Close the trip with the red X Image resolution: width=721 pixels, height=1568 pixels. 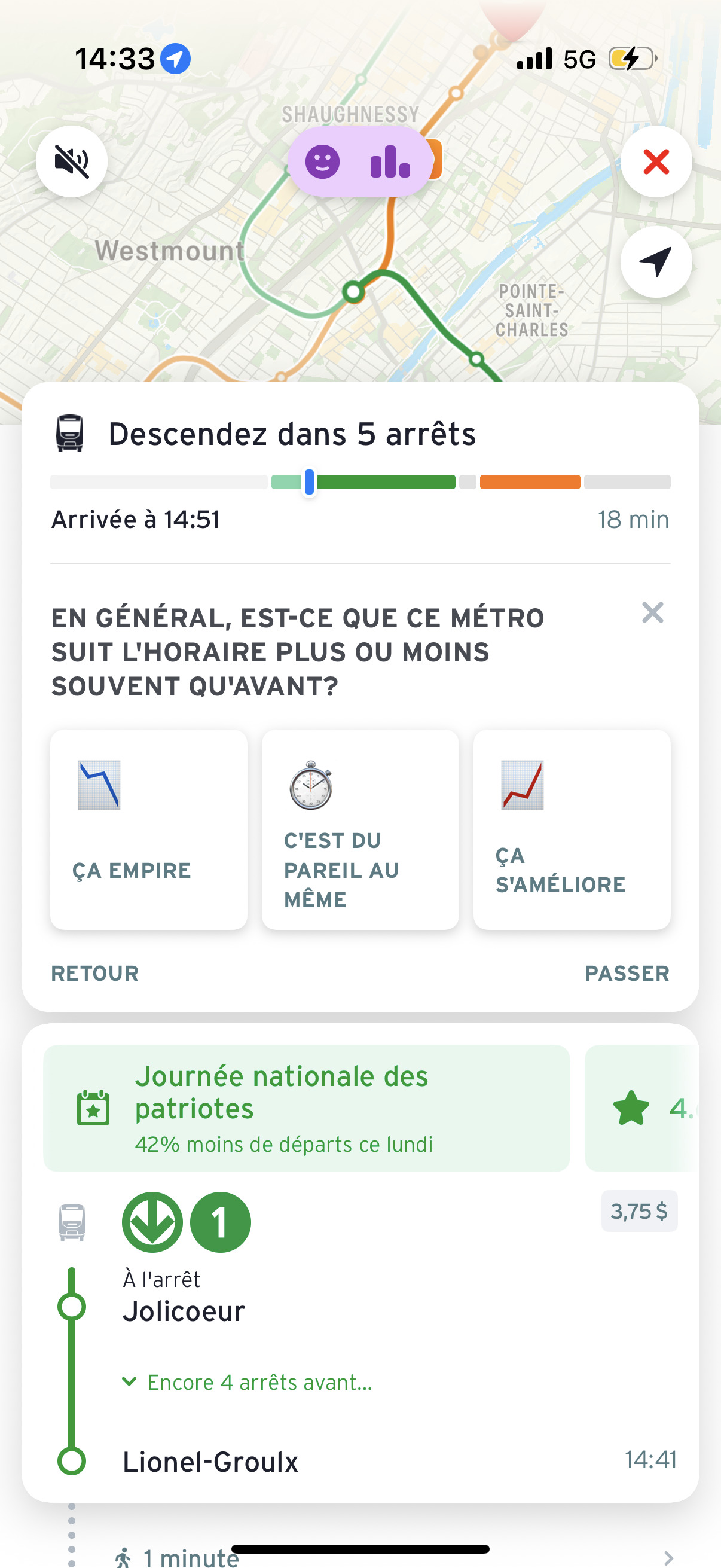pyautogui.click(x=655, y=161)
